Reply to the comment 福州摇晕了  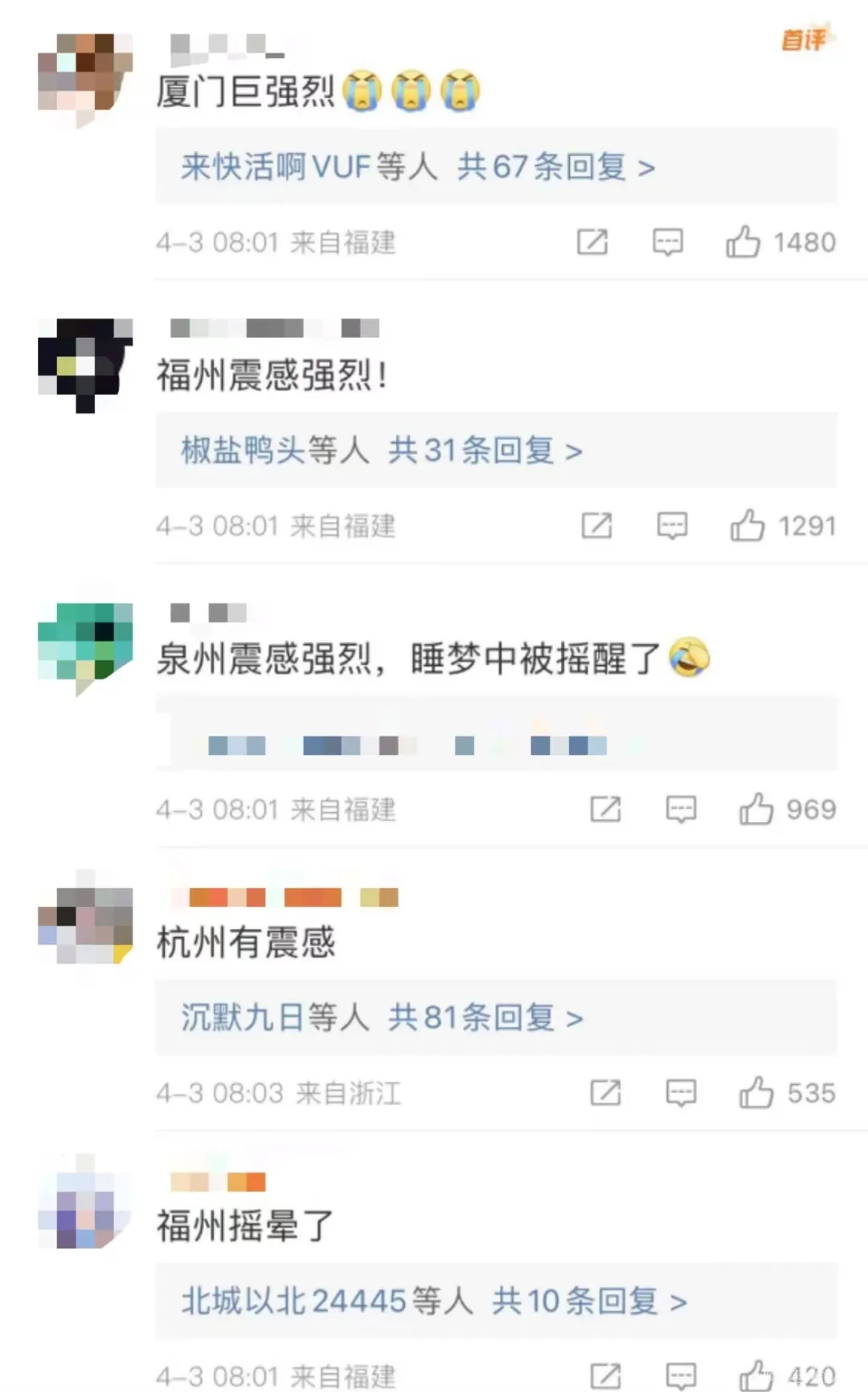tap(681, 1376)
